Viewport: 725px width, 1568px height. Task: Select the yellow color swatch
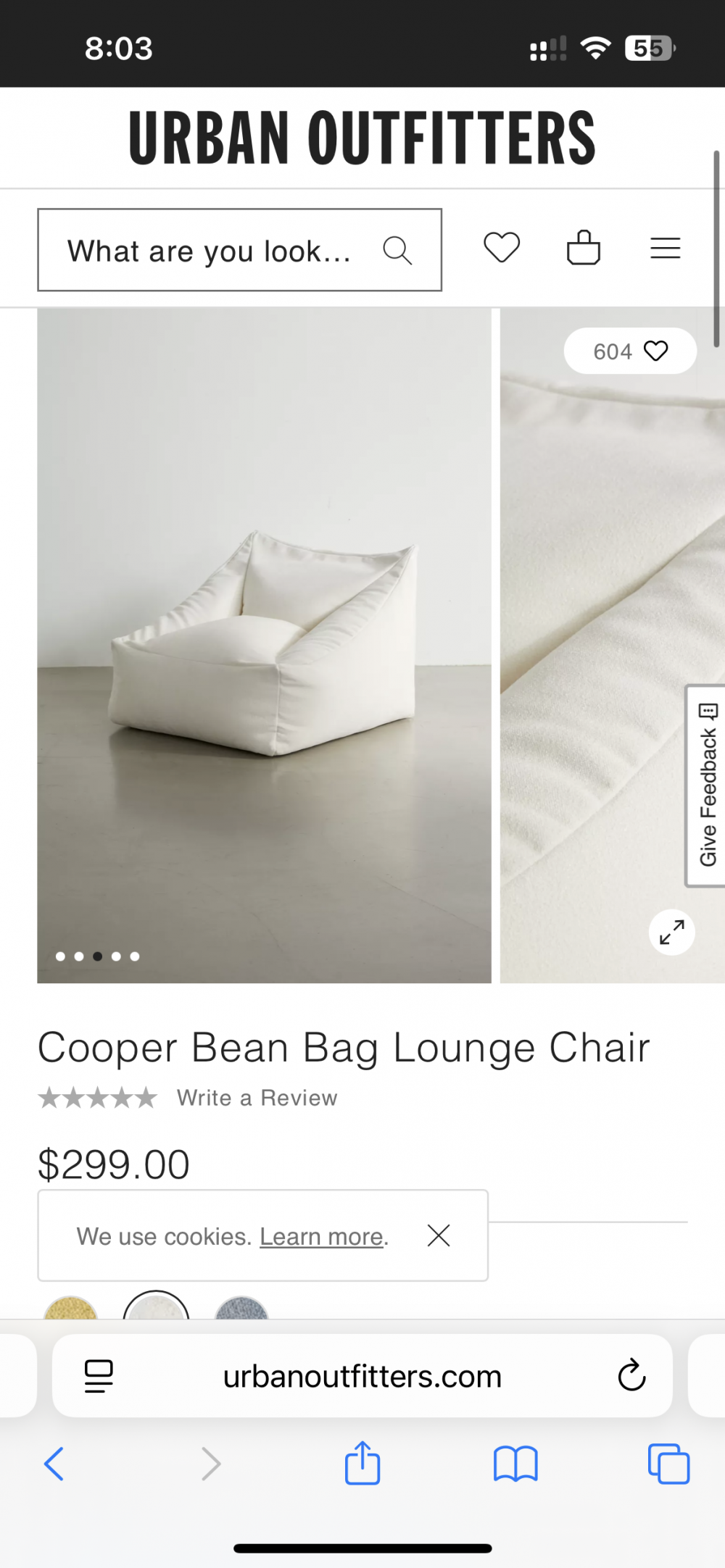pos(71,1309)
